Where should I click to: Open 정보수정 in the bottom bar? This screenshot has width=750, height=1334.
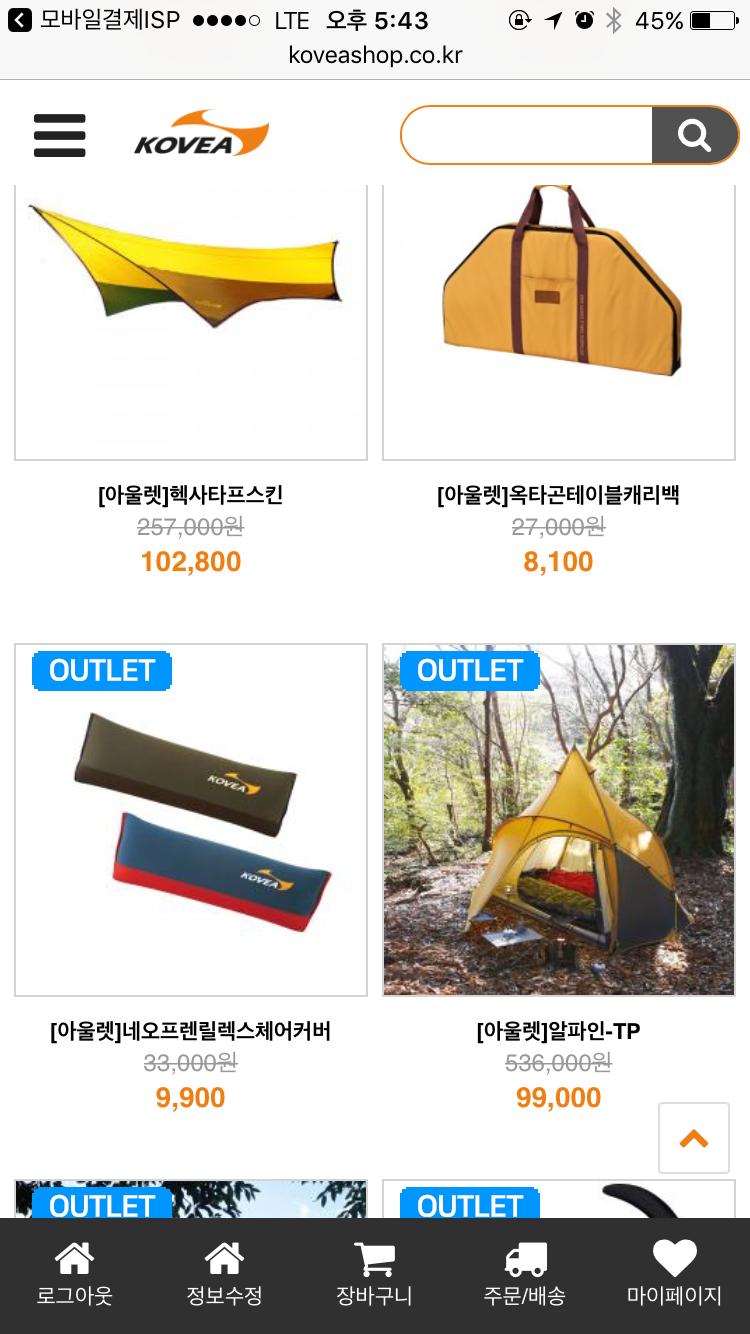pyautogui.click(x=224, y=1275)
